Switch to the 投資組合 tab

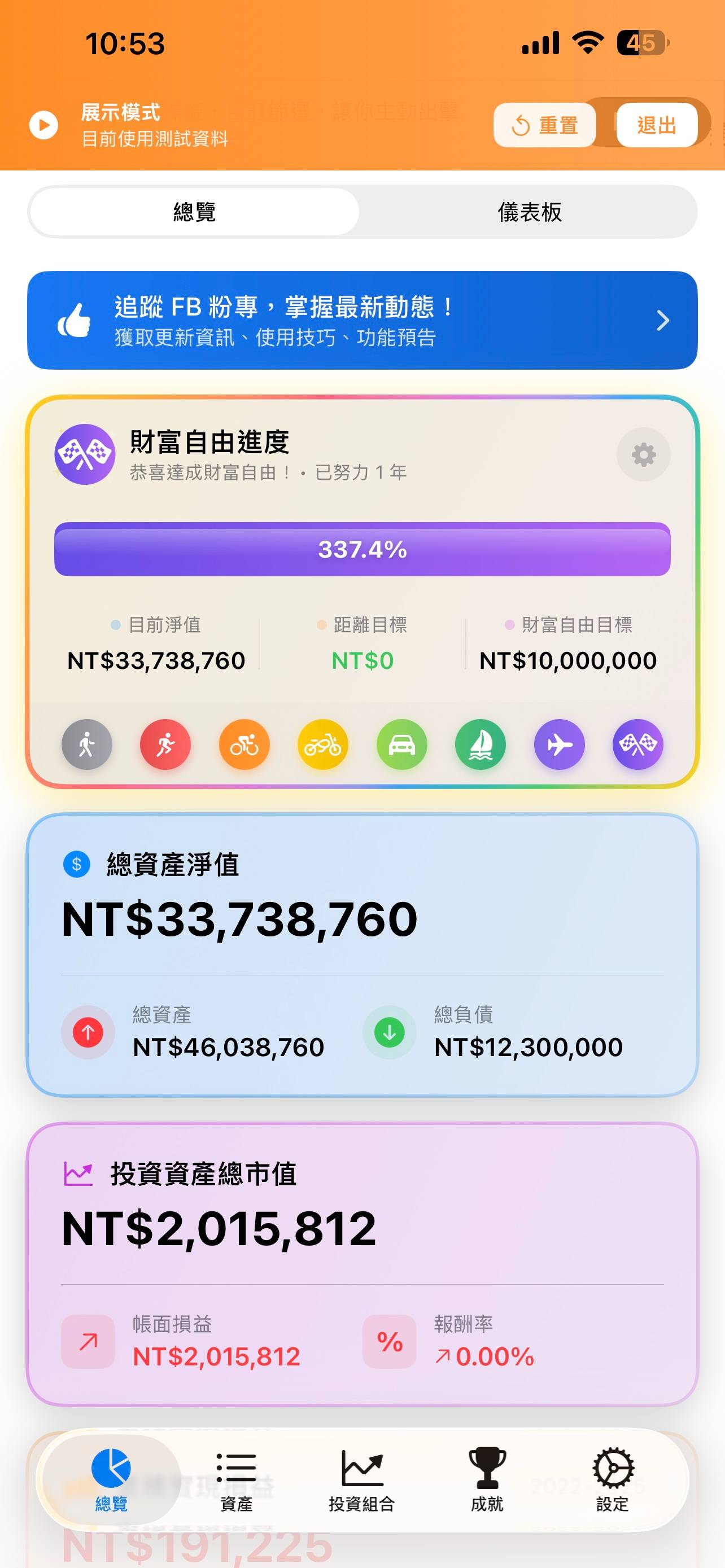coord(361,1479)
